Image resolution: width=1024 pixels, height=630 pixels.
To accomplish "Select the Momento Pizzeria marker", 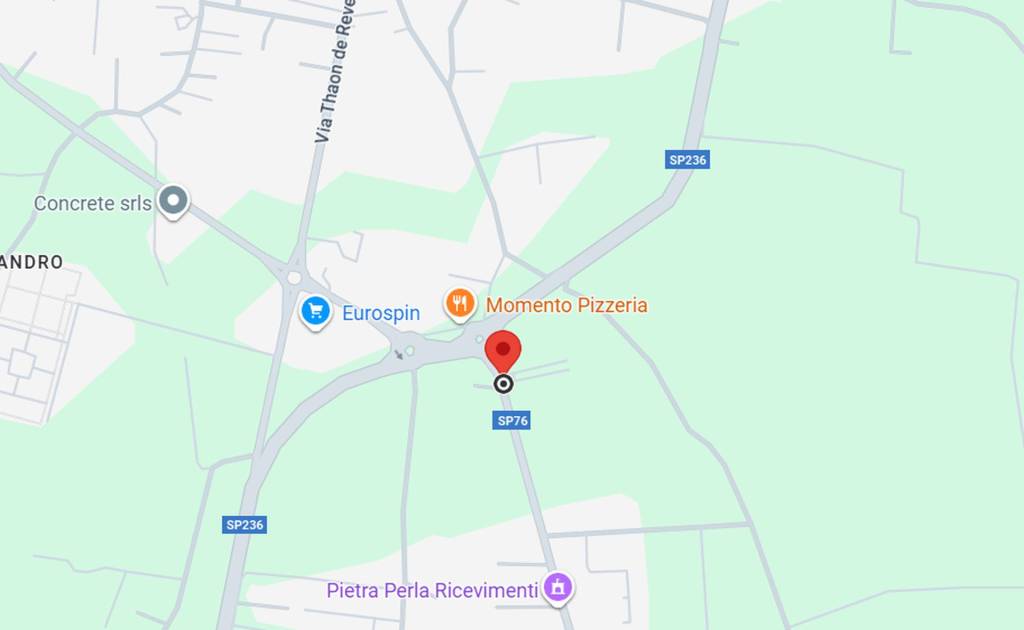I will (x=459, y=303).
